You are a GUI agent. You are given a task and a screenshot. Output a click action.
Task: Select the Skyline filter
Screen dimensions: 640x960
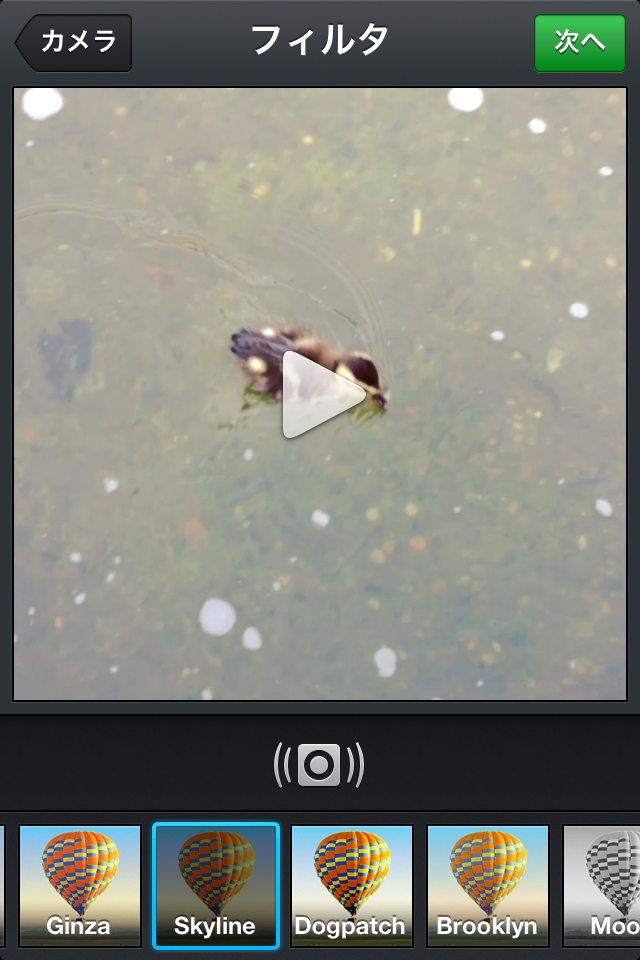click(215, 885)
